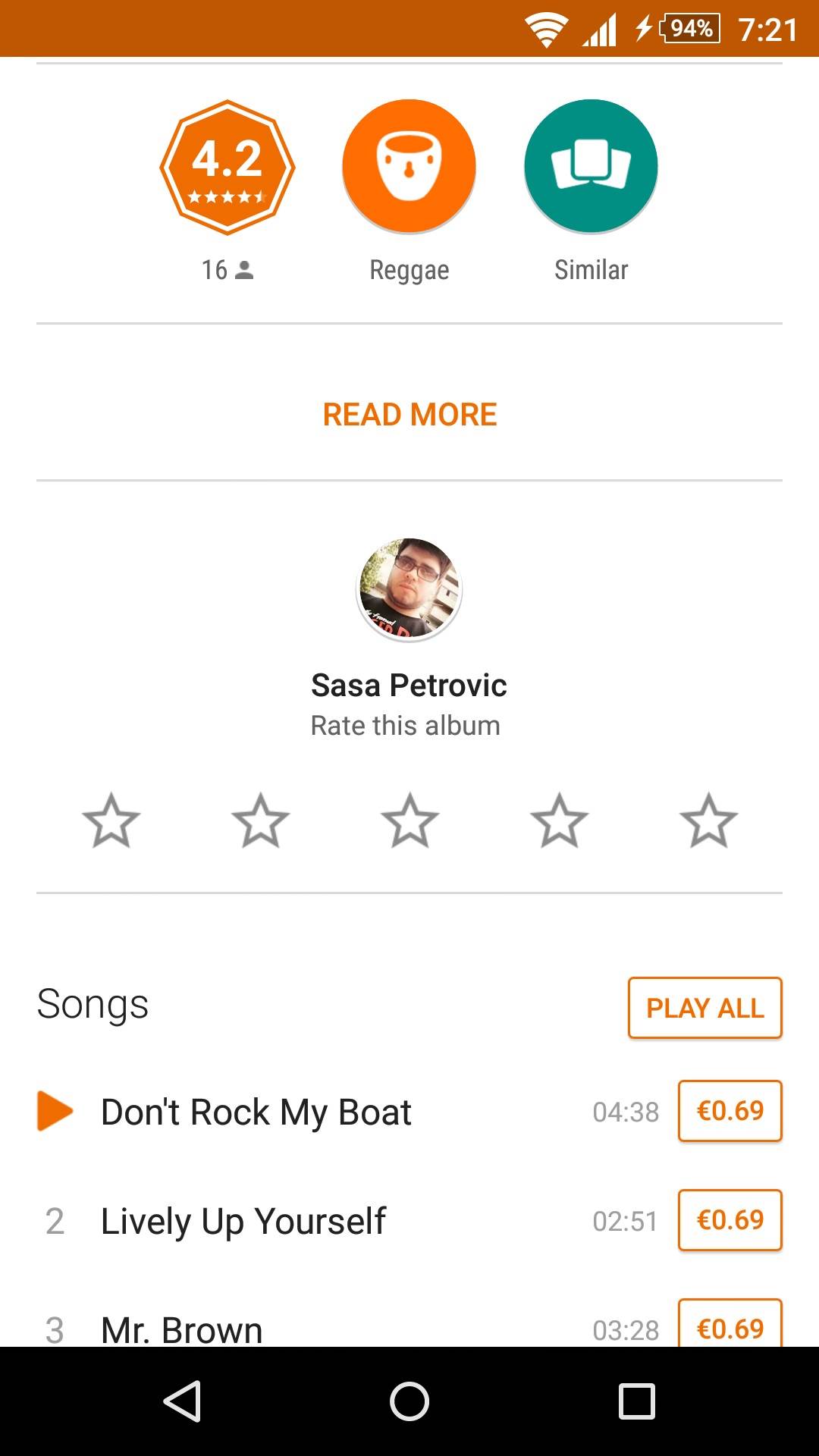Open the Reggae genre
This screenshot has height=1456, width=819.
(x=409, y=167)
